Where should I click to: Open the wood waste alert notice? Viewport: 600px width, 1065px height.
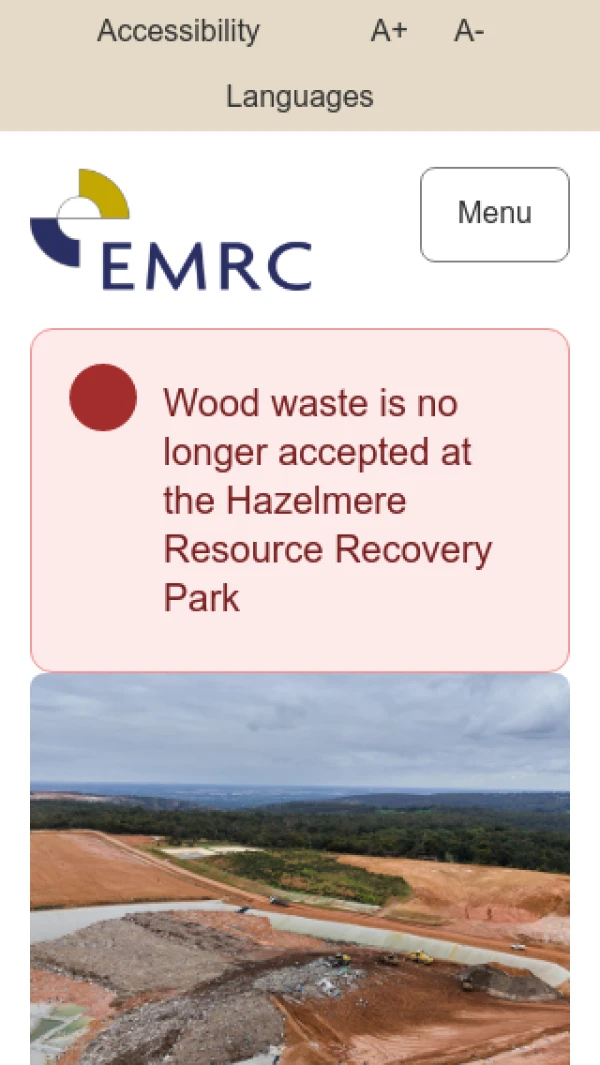click(300, 500)
